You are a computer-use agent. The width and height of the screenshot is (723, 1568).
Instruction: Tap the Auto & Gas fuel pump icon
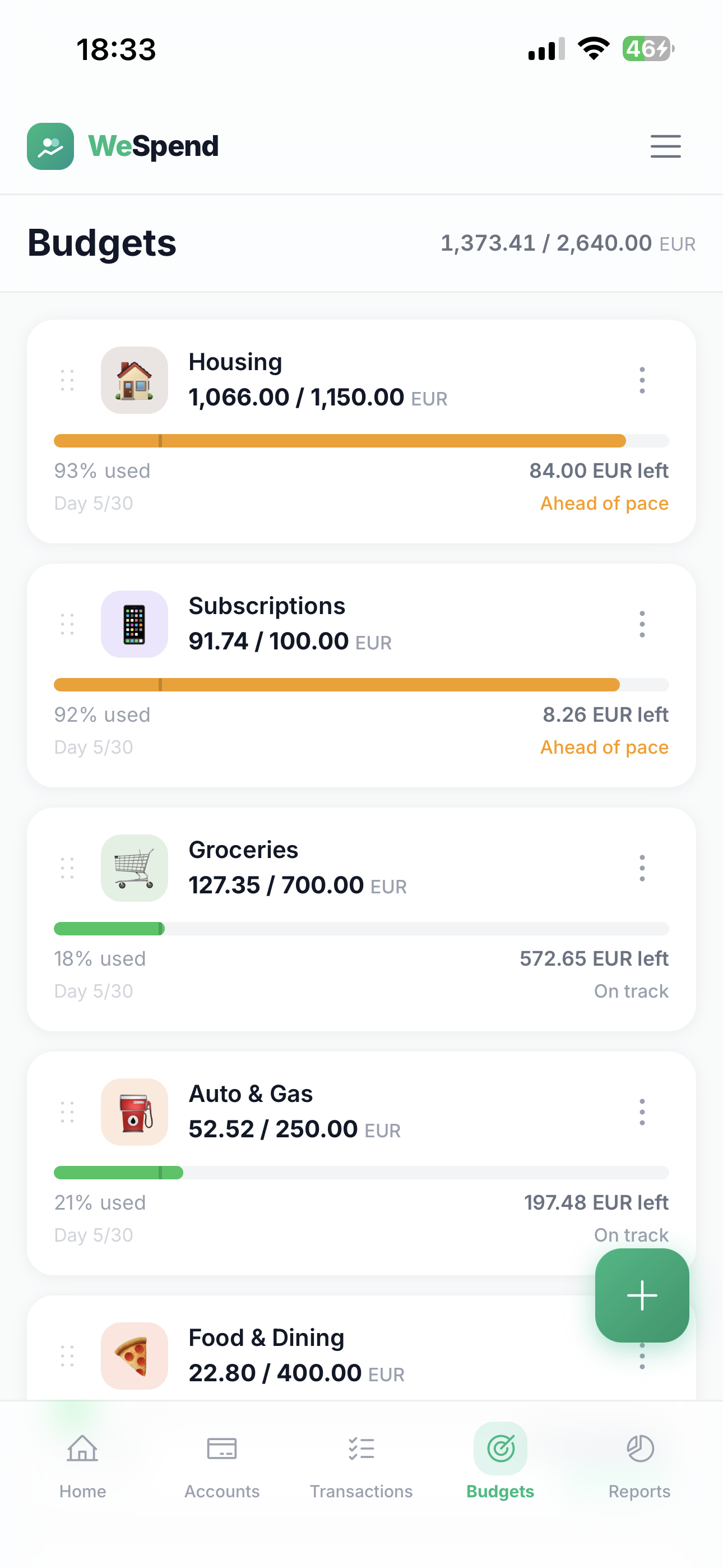click(134, 1112)
